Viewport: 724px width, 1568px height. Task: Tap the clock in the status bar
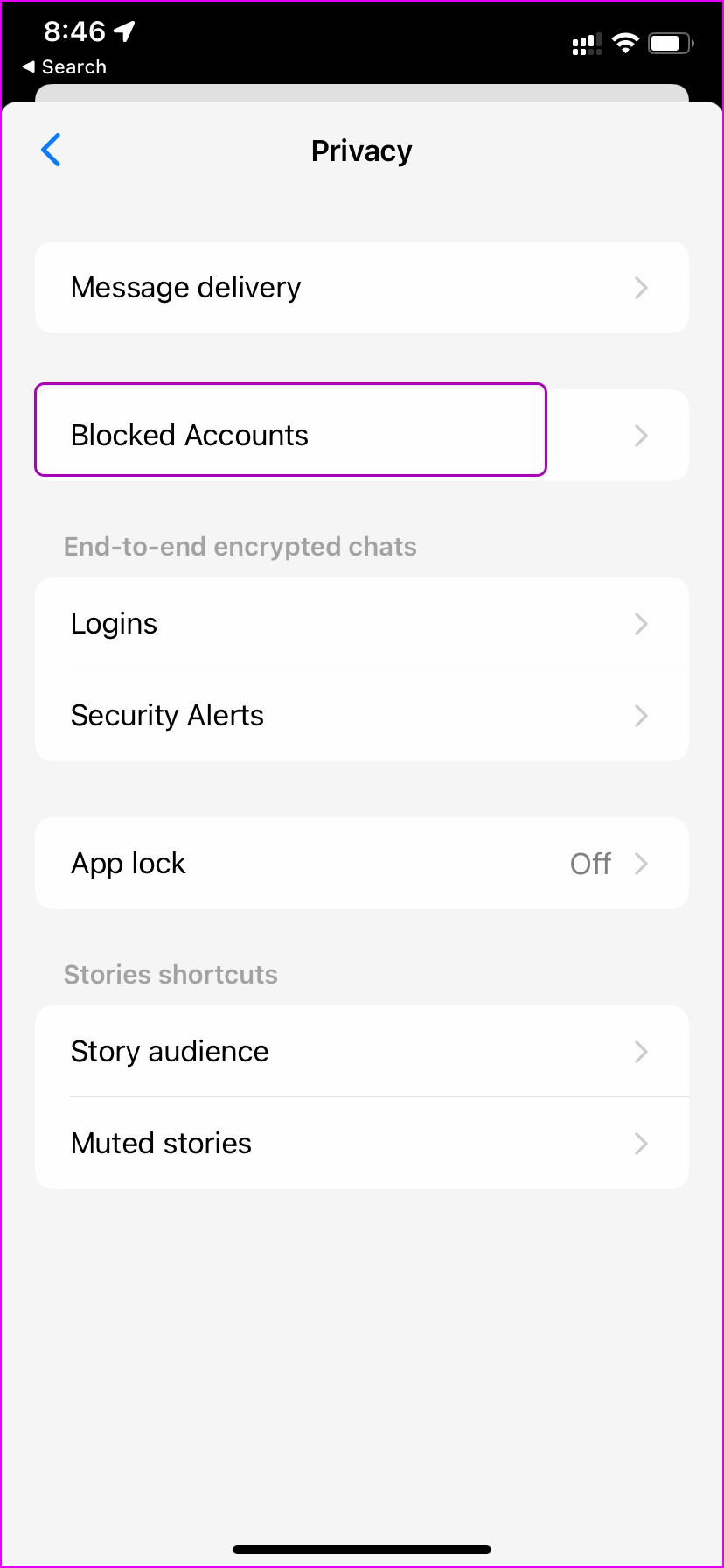pyautogui.click(x=73, y=31)
